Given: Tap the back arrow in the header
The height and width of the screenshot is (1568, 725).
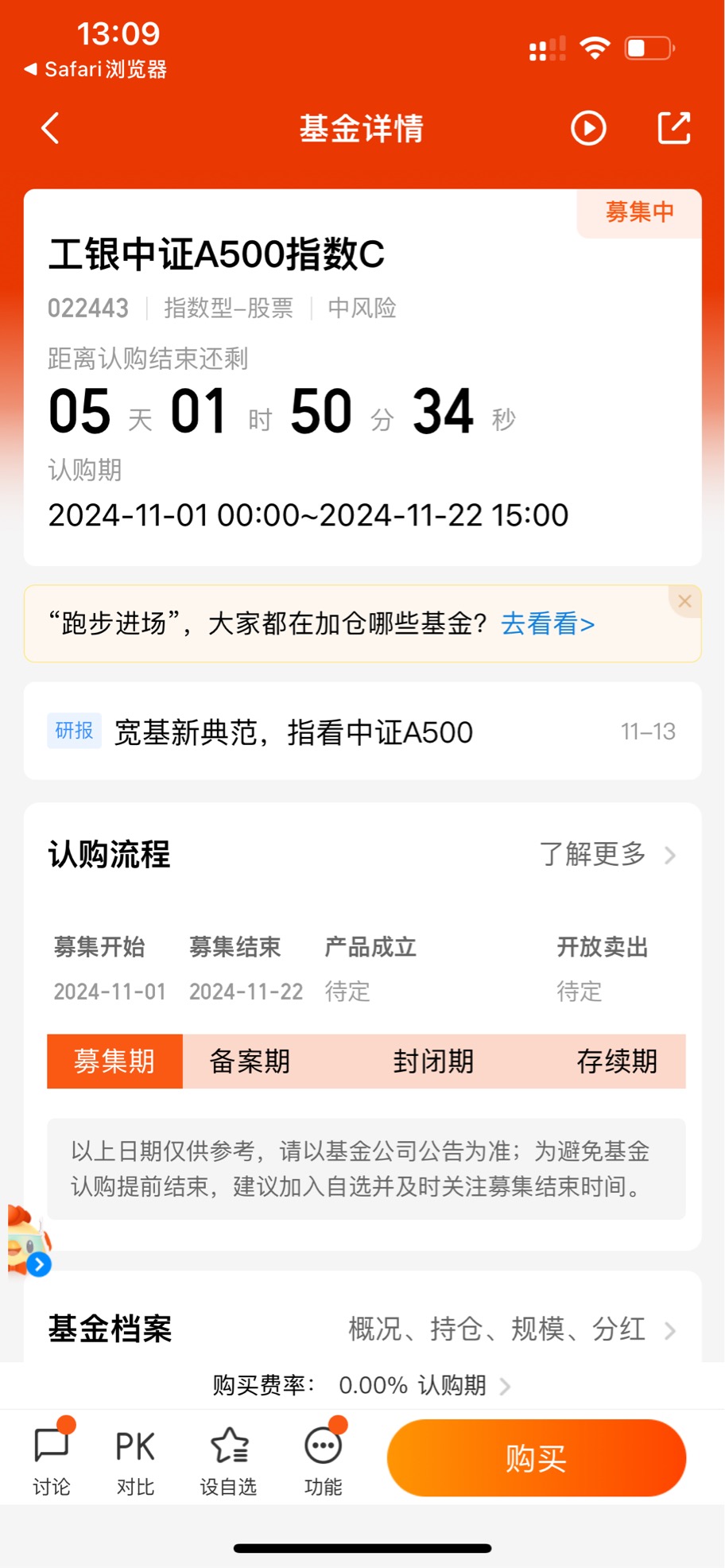Looking at the screenshot, I should [50, 127].
